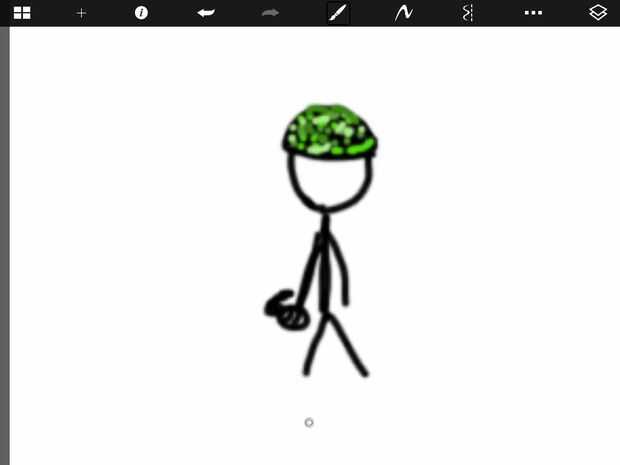Open the layers panel
The width and height of the screenshot is (620, 465).
[598, 13]
